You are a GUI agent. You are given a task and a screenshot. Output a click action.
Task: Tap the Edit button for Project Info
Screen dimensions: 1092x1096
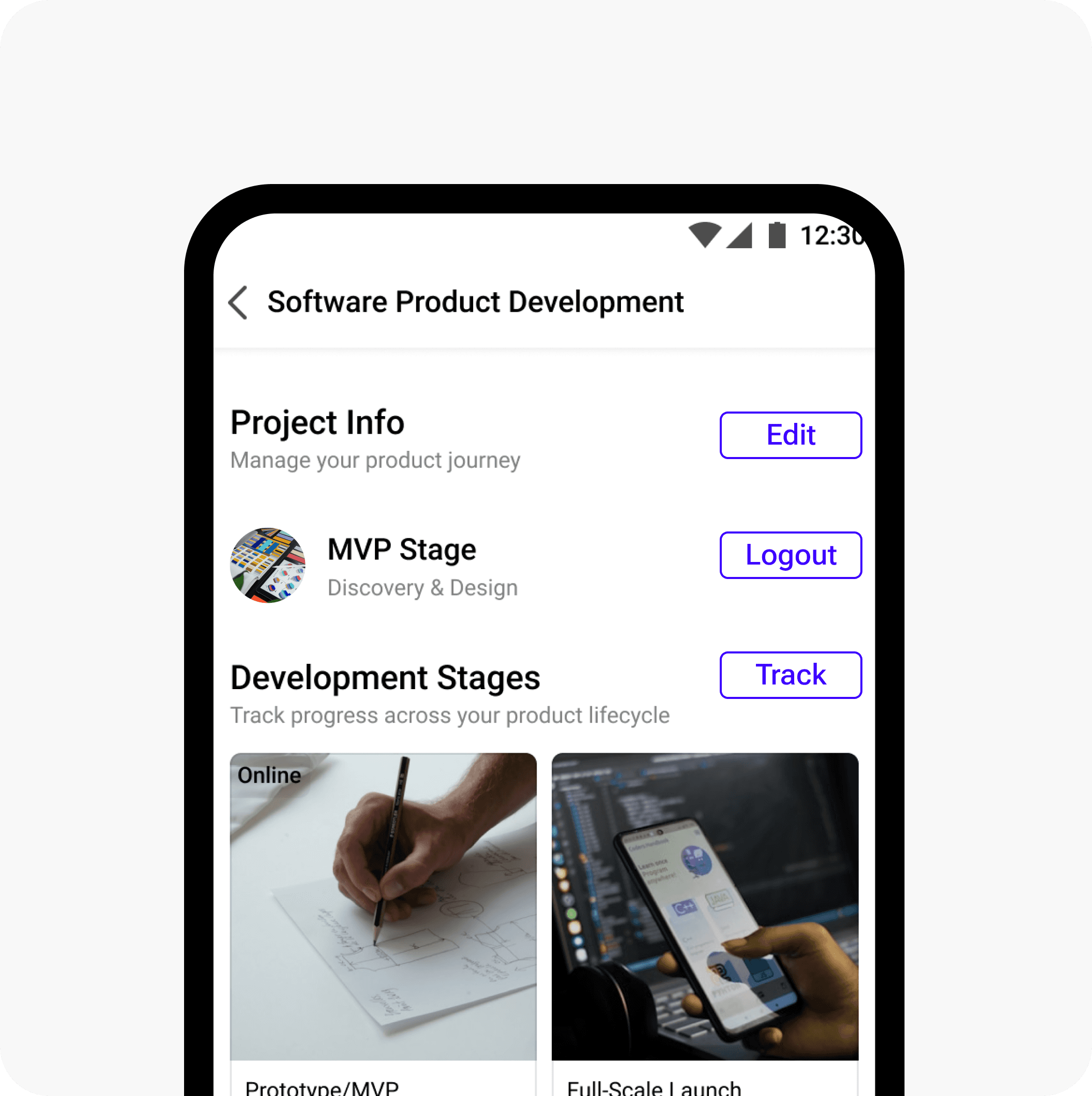coord(790,435)
